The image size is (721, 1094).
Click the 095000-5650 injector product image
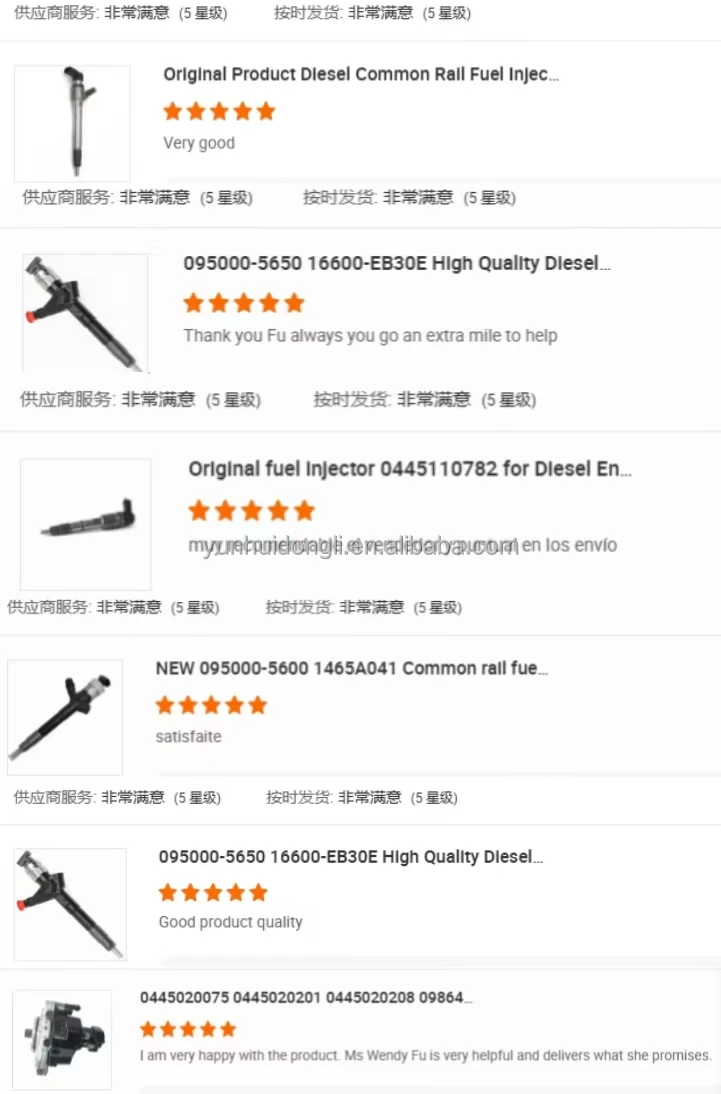tap(86, 313)
